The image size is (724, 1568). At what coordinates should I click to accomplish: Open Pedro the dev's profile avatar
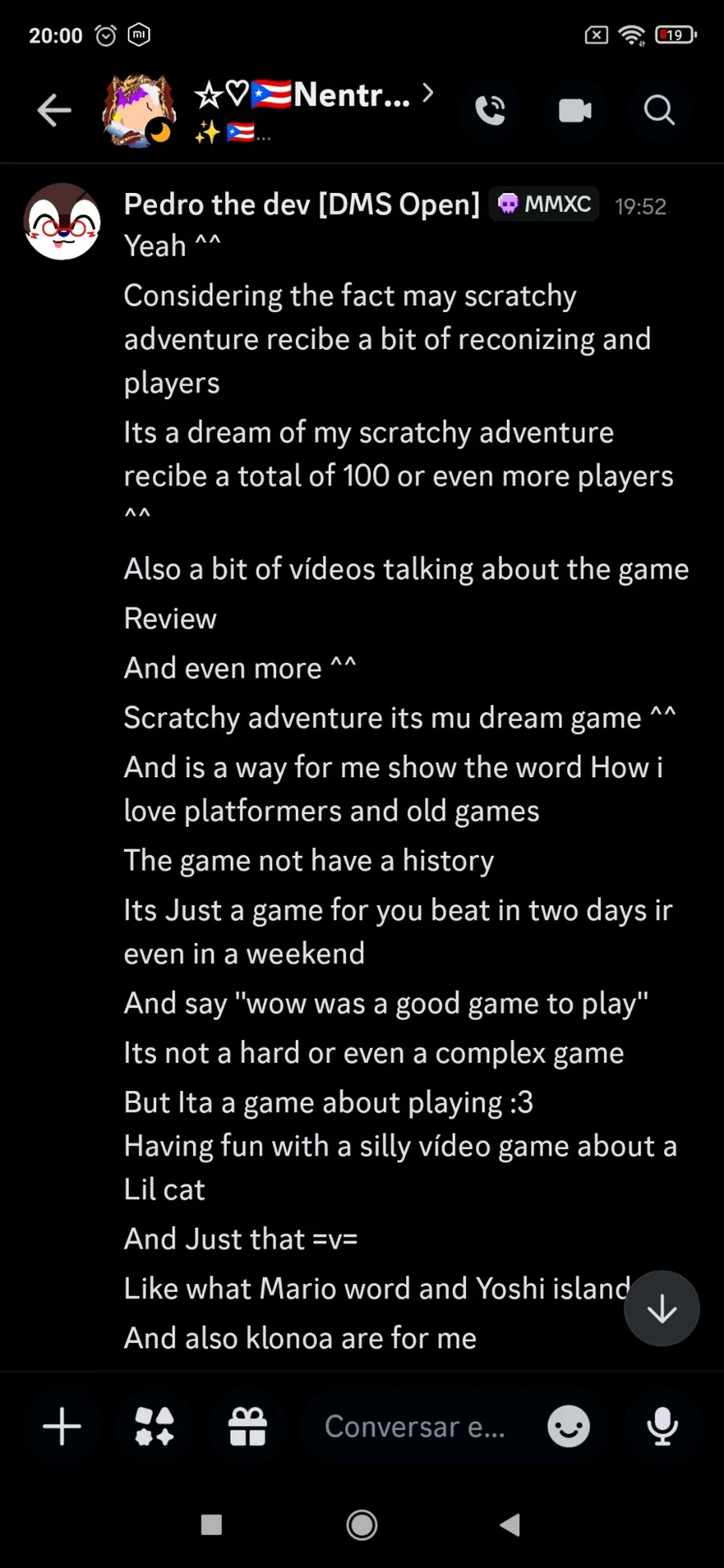point(63,221)
